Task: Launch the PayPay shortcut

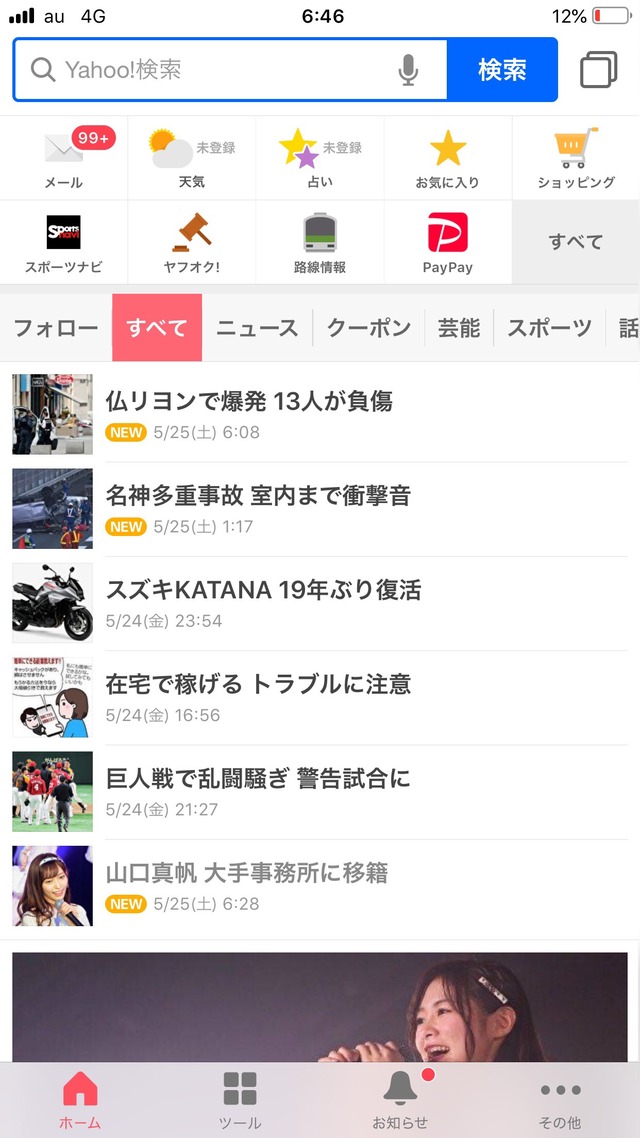Action: (x=447, y=243)
